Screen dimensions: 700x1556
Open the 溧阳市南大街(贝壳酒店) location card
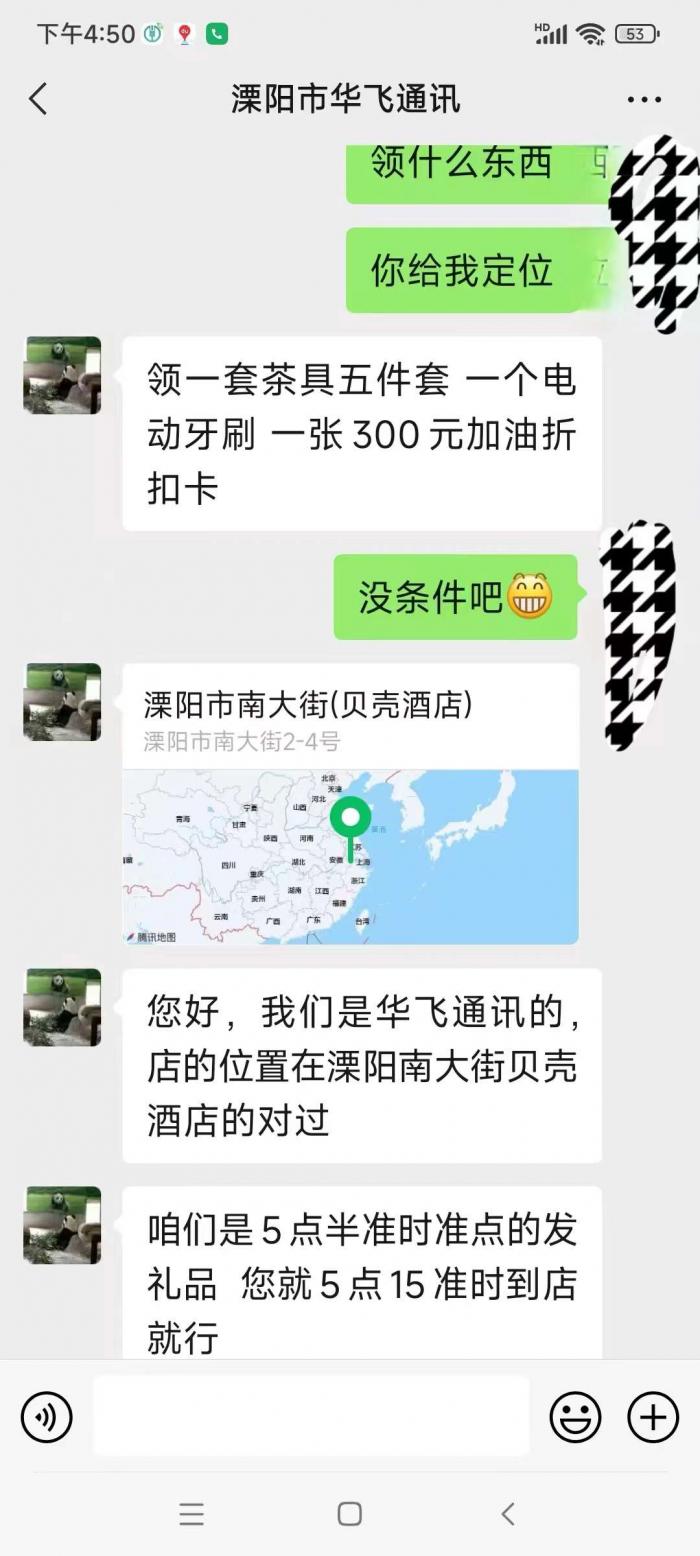point(350,804)
